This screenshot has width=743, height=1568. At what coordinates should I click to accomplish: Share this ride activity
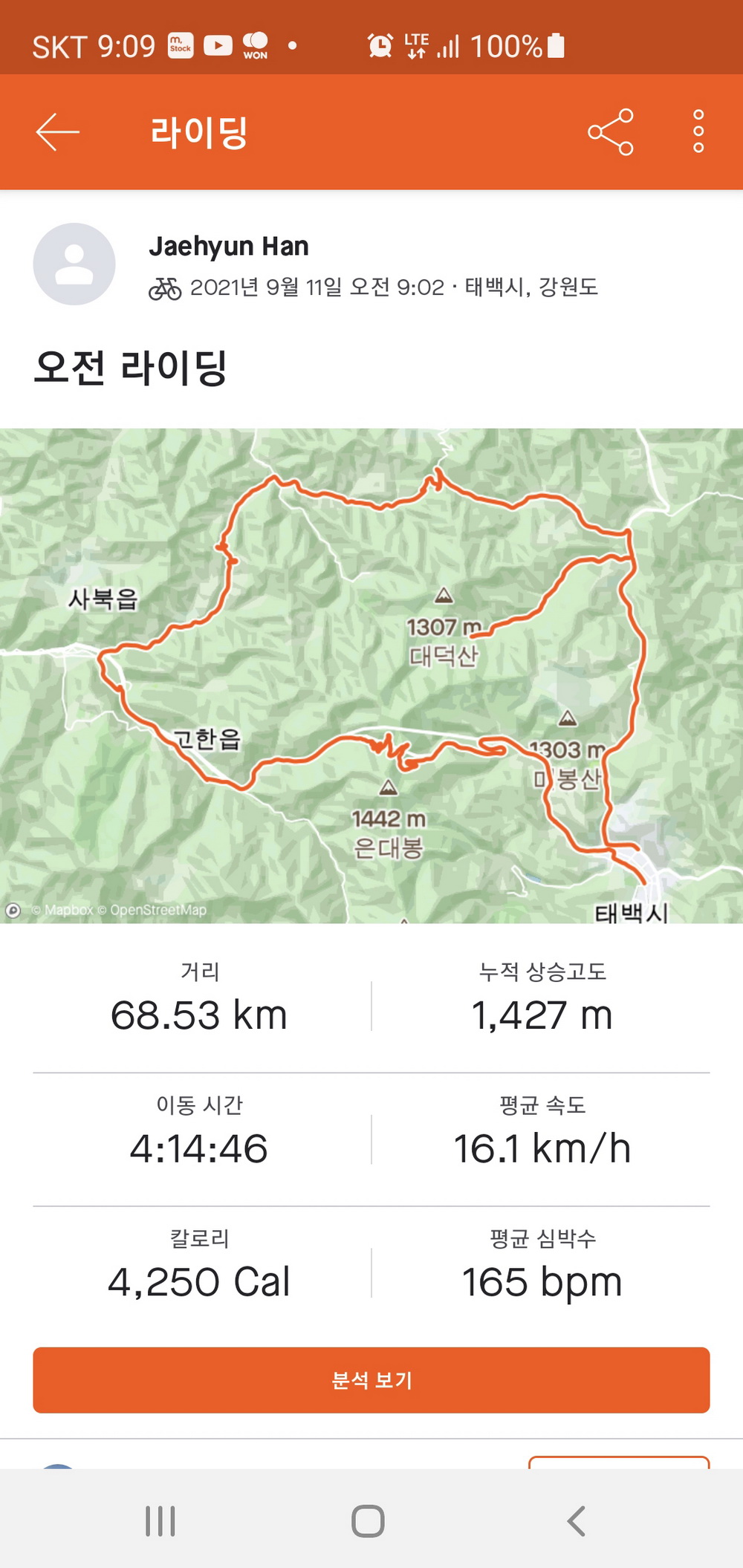coord(611,132)
